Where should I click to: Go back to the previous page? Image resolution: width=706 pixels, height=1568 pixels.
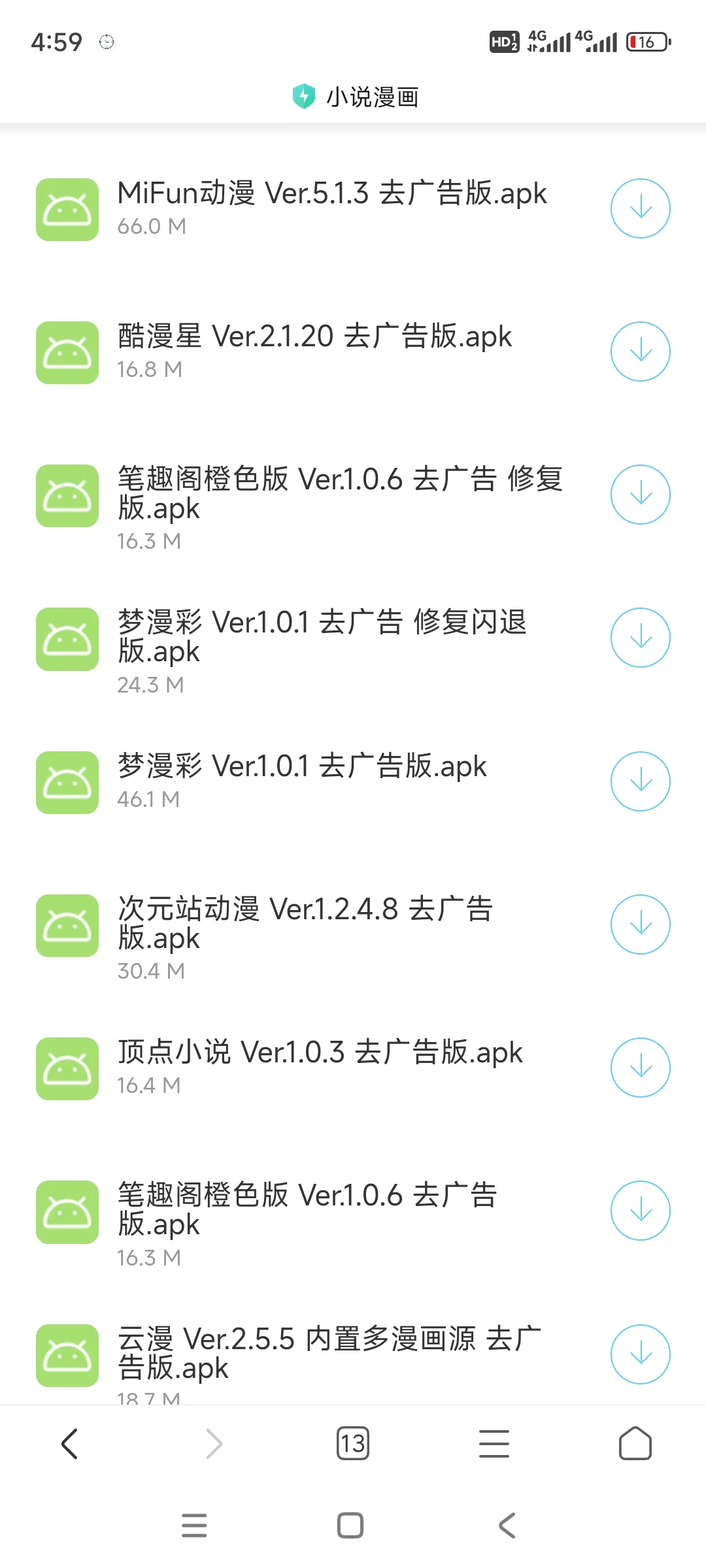(70, 1444)
